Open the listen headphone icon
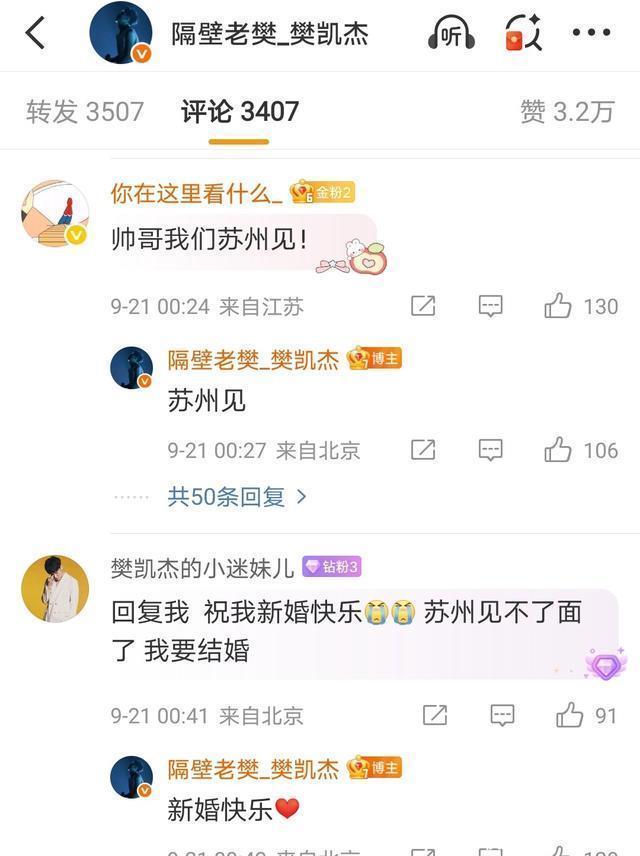 (451, 34)
